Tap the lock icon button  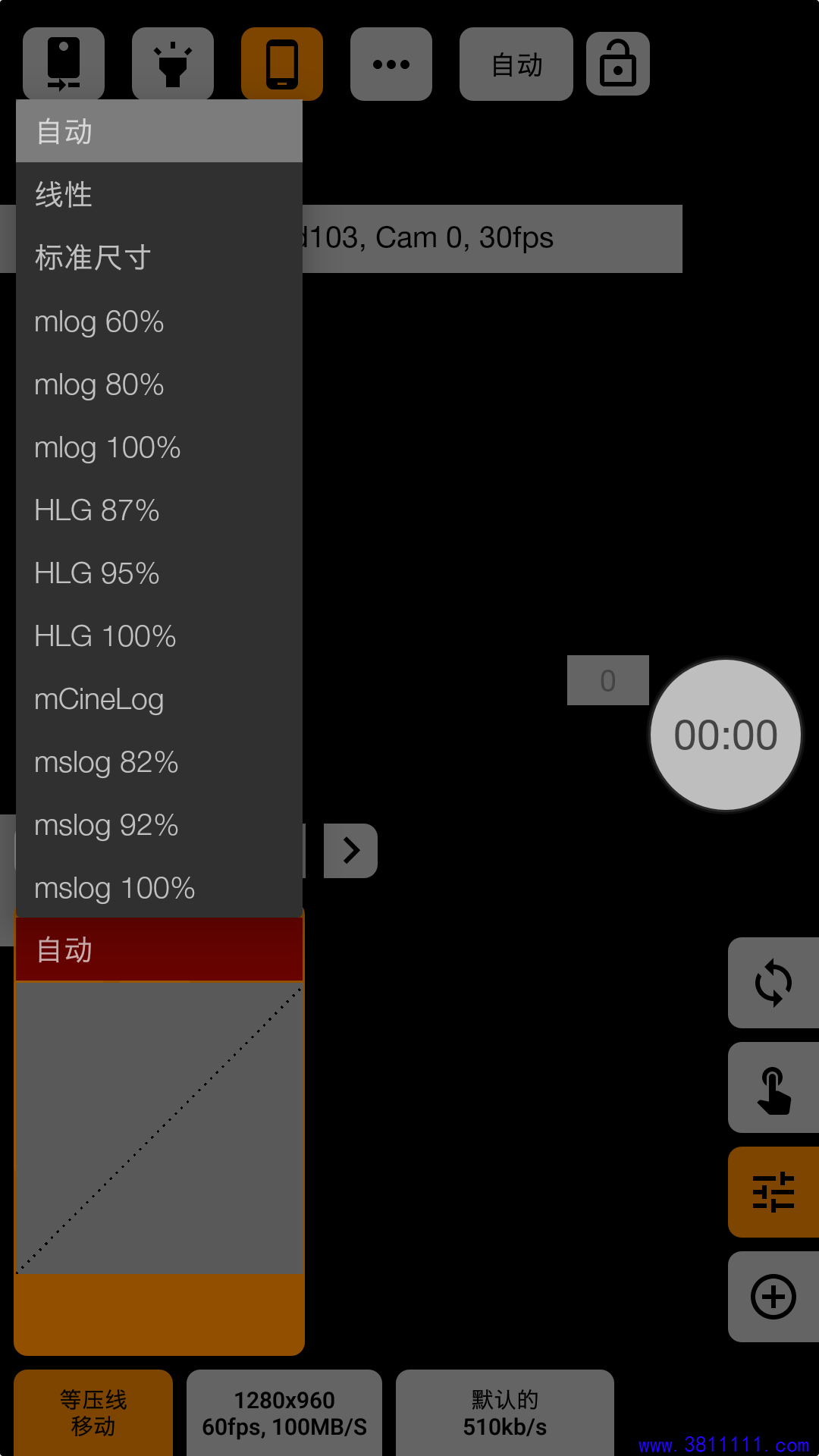point(618,64)
